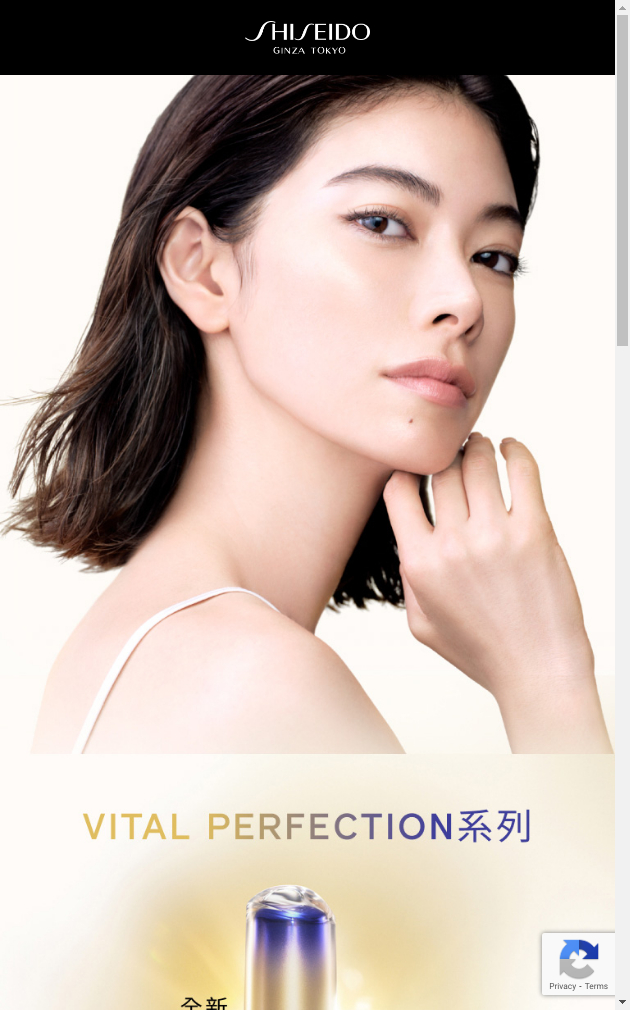Tap the scrollbar's down arrow
The height and width of the screenshot is (1010, 630).
[622, 1002]
